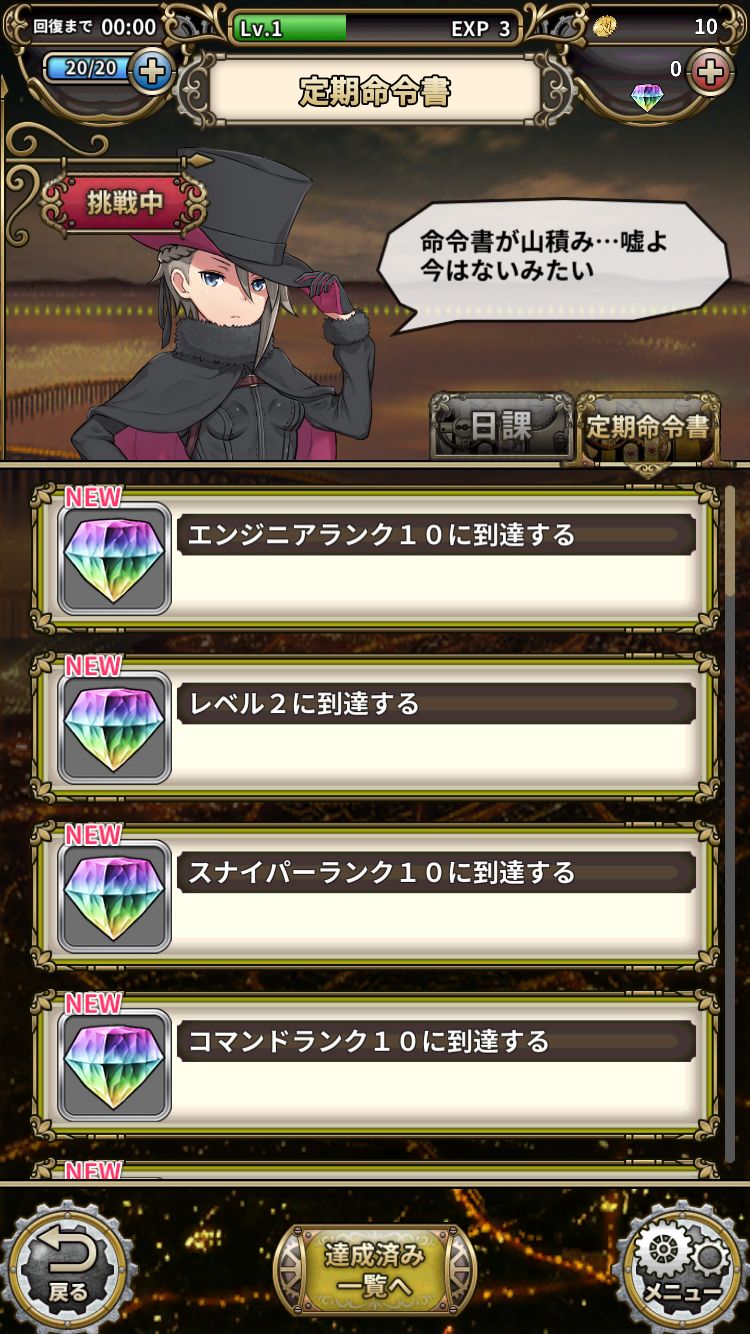Open the レベル２に到達する mission
This screenshot has width=750, height=1334.
(375, 727)
